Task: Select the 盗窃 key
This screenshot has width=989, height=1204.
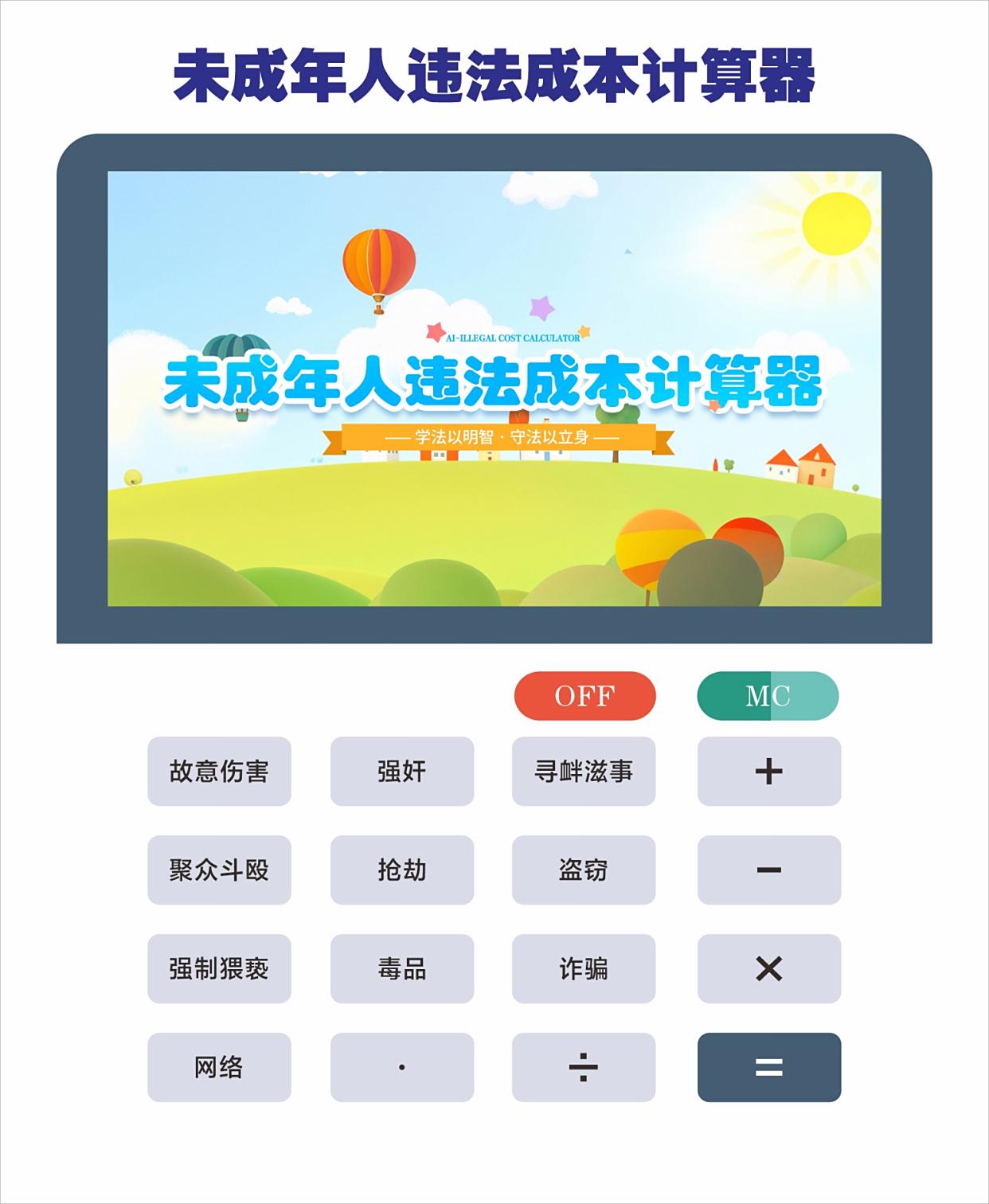Action: (584, 870)
